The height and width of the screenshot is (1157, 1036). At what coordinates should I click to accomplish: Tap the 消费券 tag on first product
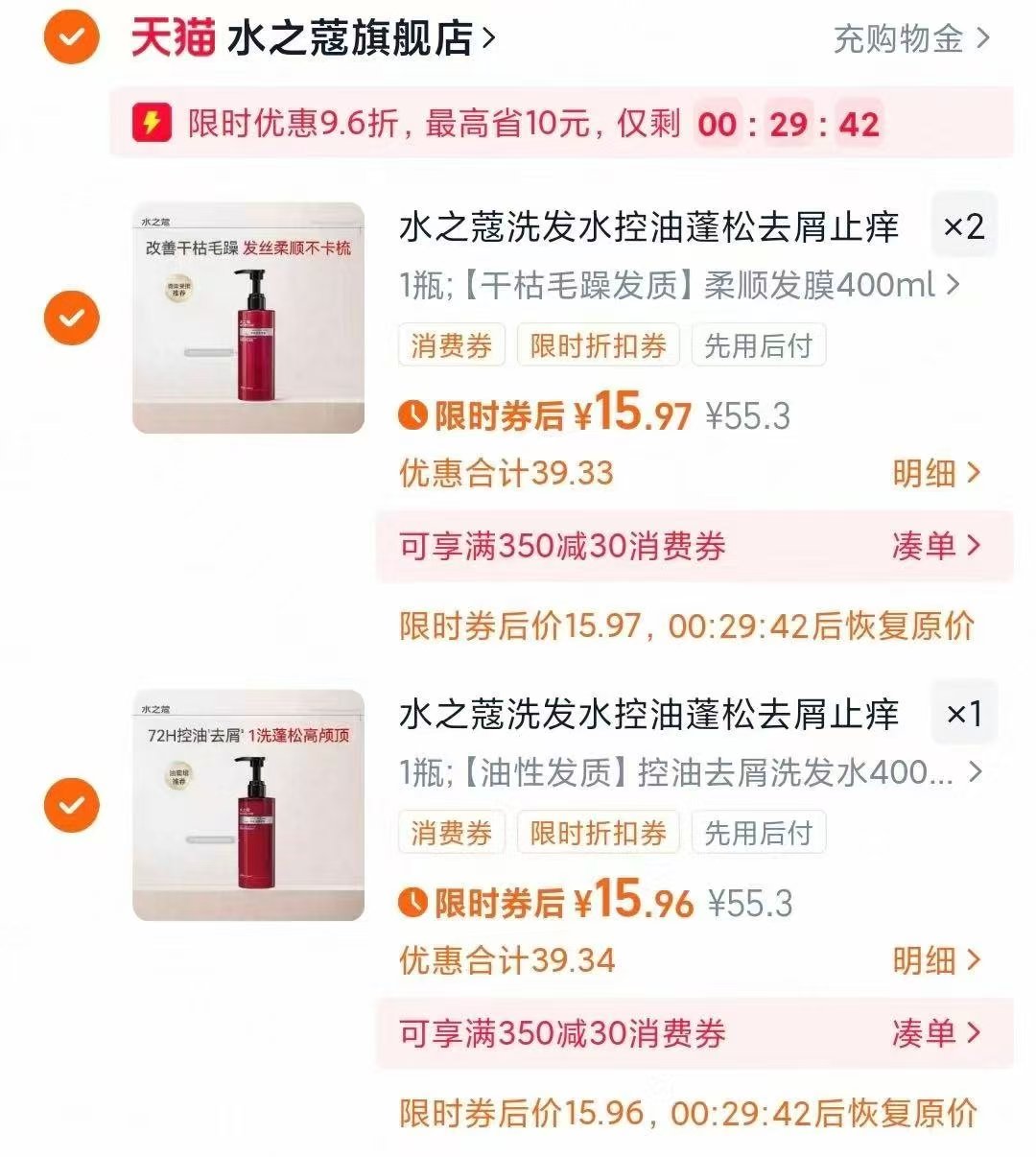450,345
